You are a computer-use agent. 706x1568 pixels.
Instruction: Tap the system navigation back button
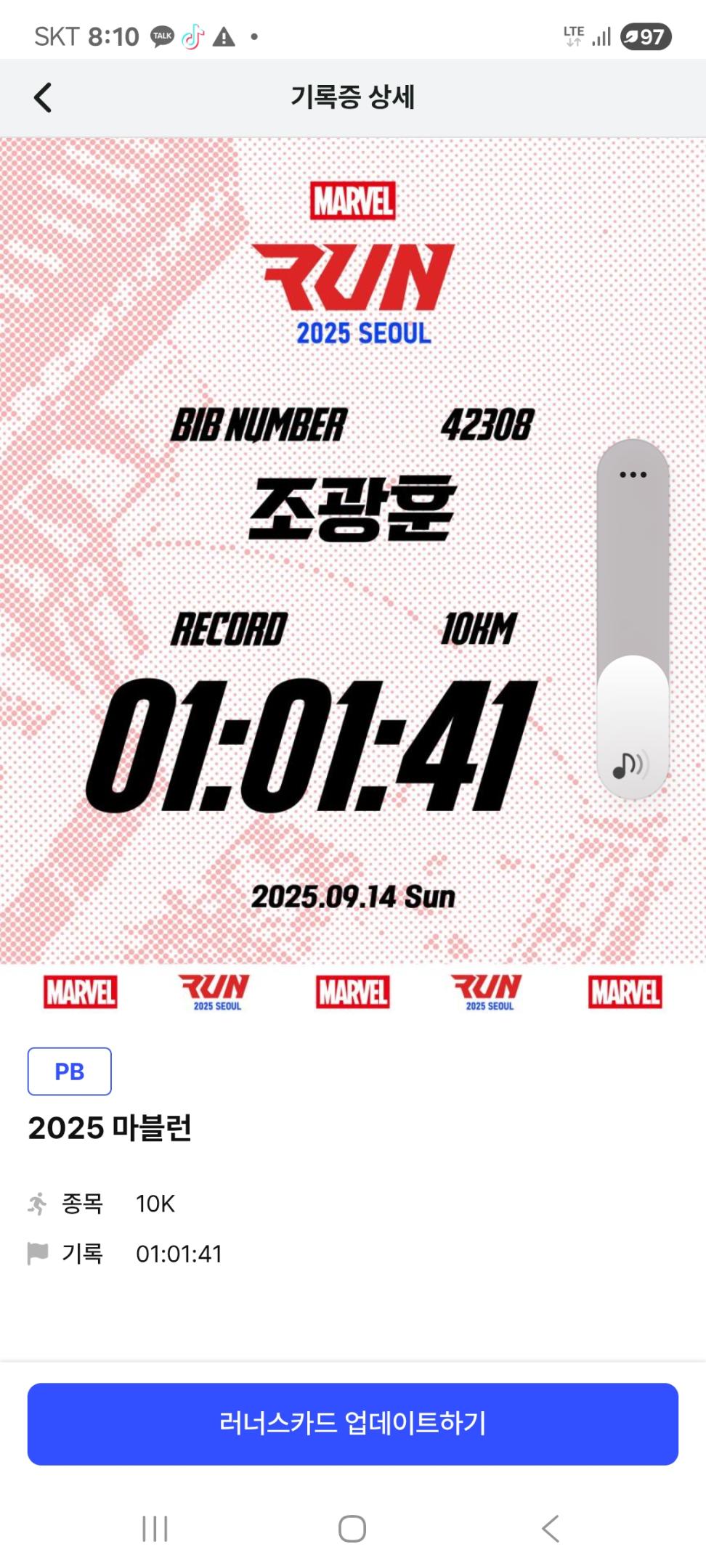pyautogui.click(x=551, y=1528)
